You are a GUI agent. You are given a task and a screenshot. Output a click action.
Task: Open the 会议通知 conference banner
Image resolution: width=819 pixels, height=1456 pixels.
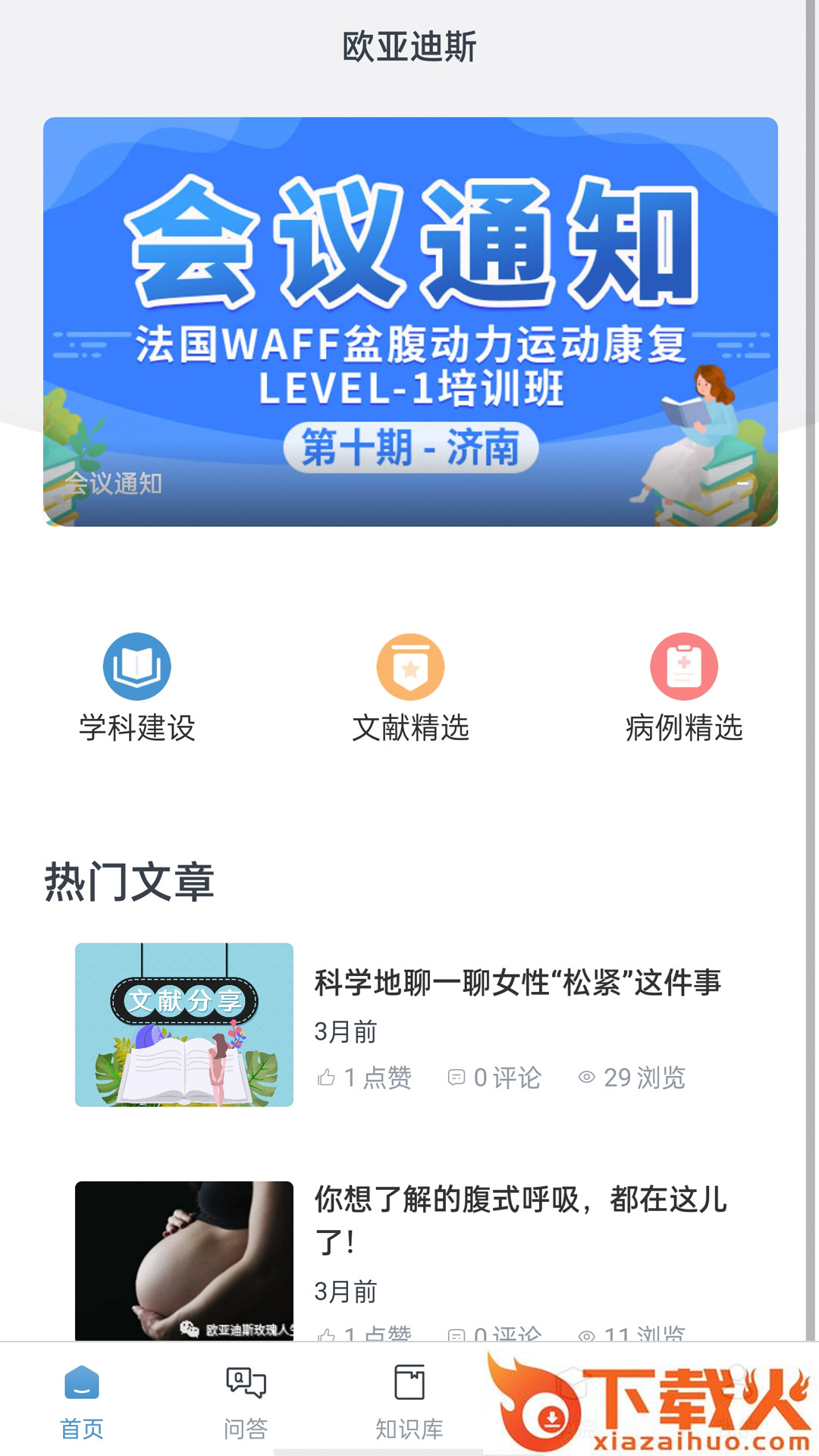tap(410, 322)
